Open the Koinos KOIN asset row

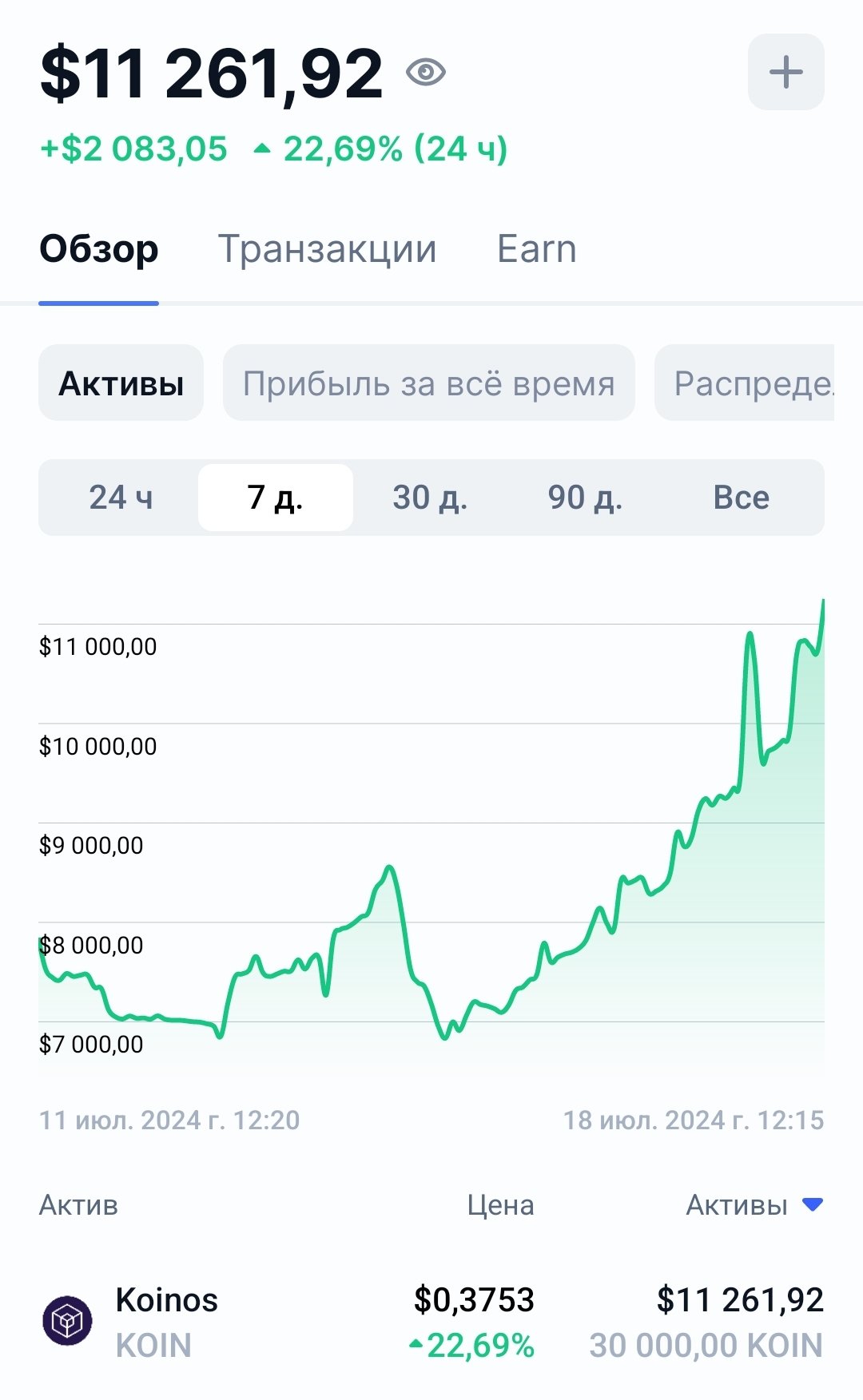click(x=431, y=1322)
